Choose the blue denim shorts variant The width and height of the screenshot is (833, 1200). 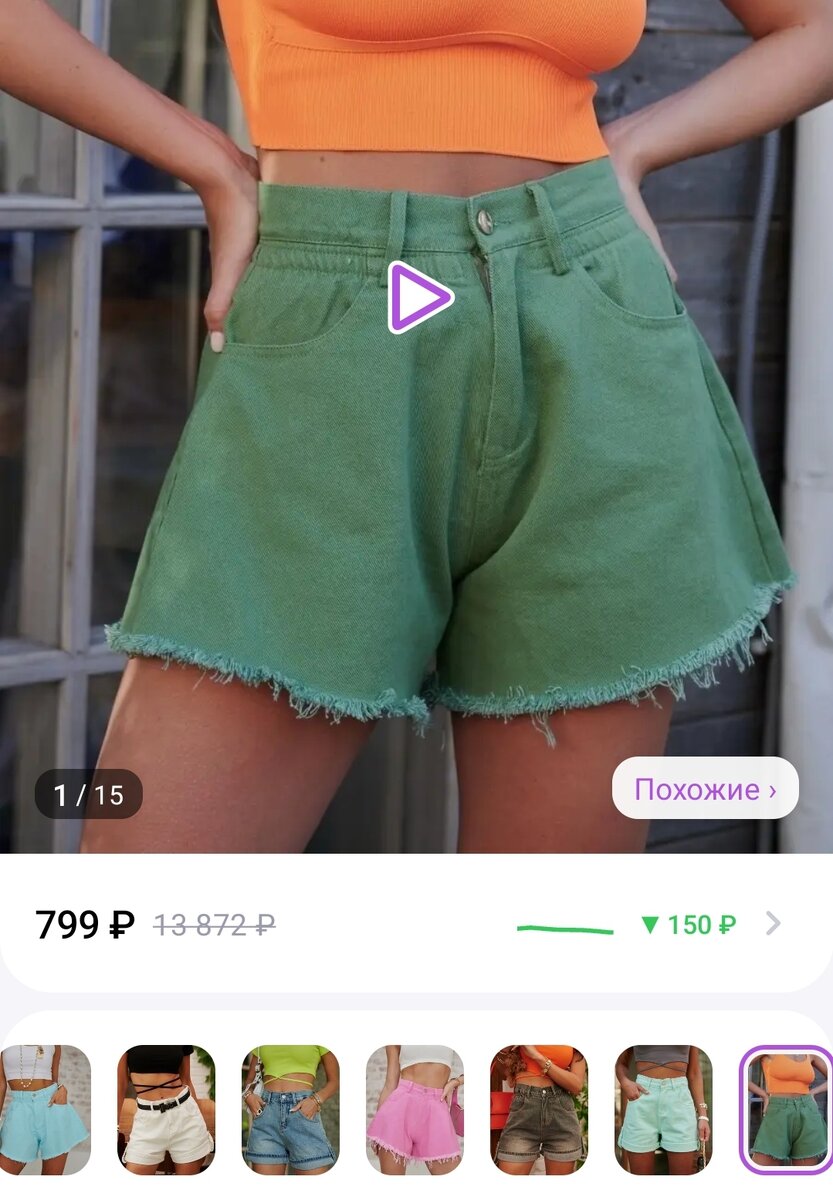[x=290, y=1109]
